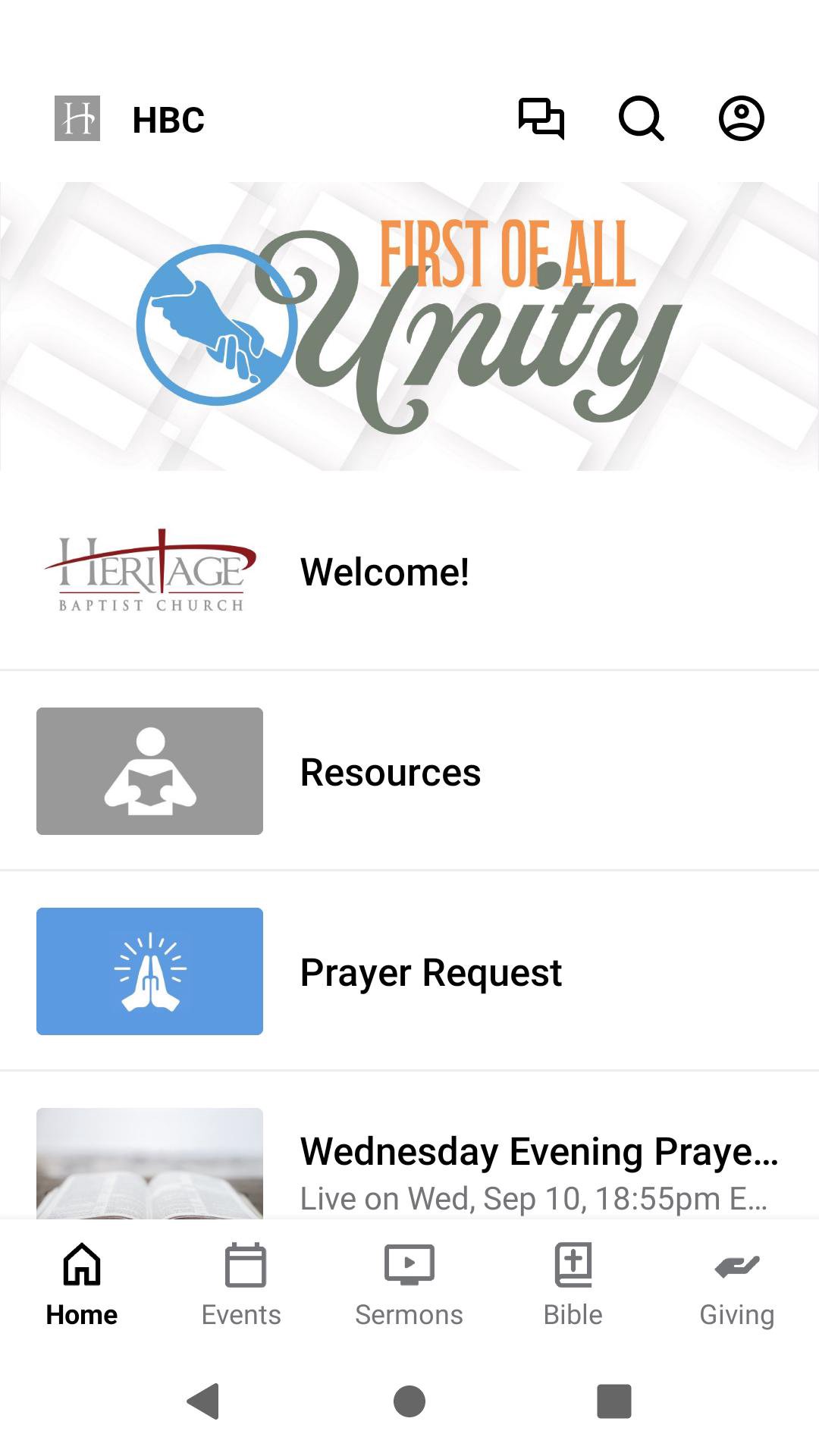The width and height of the screenshot is (819, 1456).
Task: Open the Prayer Request row
Action: click(409, 972)
